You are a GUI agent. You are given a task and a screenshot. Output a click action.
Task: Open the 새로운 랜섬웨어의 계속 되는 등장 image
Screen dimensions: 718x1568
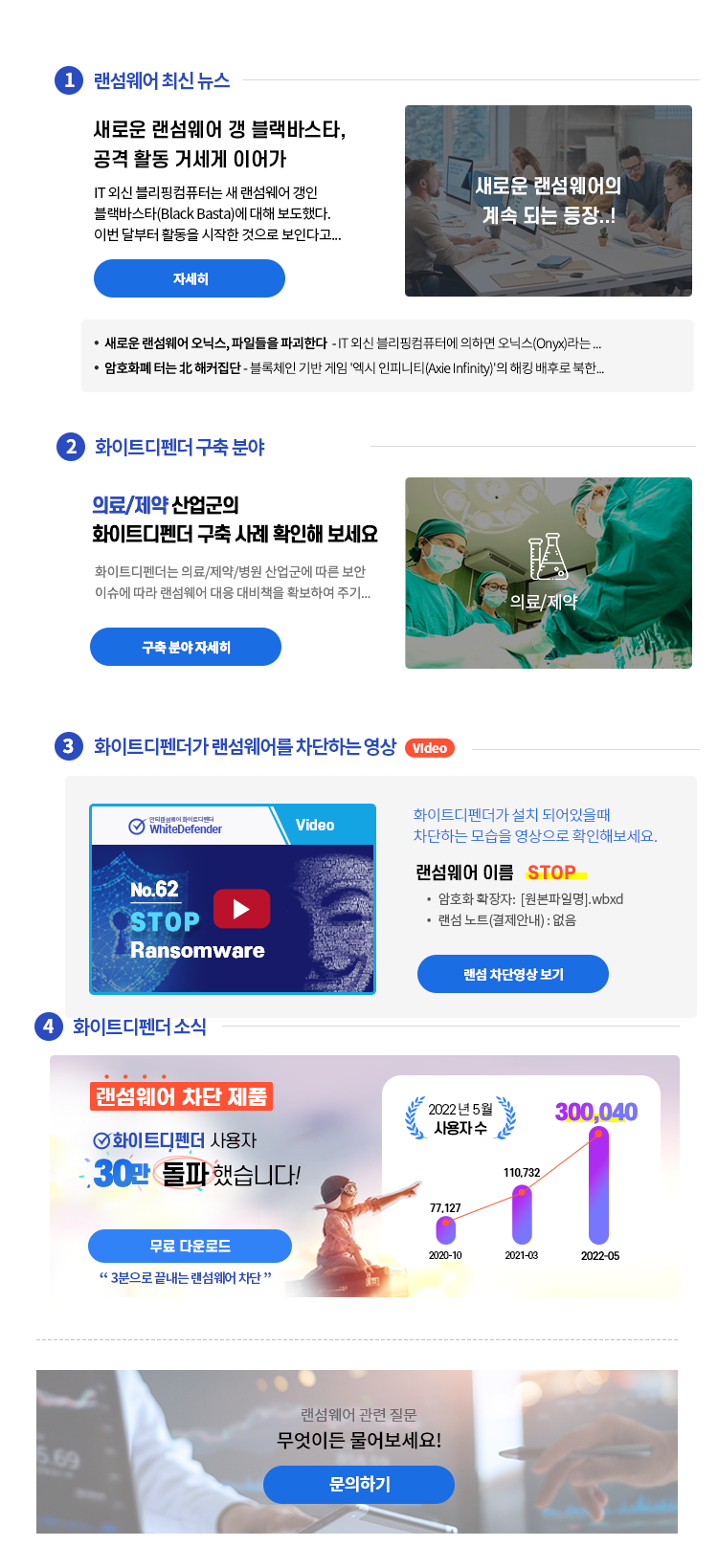(x=548, y=201)
